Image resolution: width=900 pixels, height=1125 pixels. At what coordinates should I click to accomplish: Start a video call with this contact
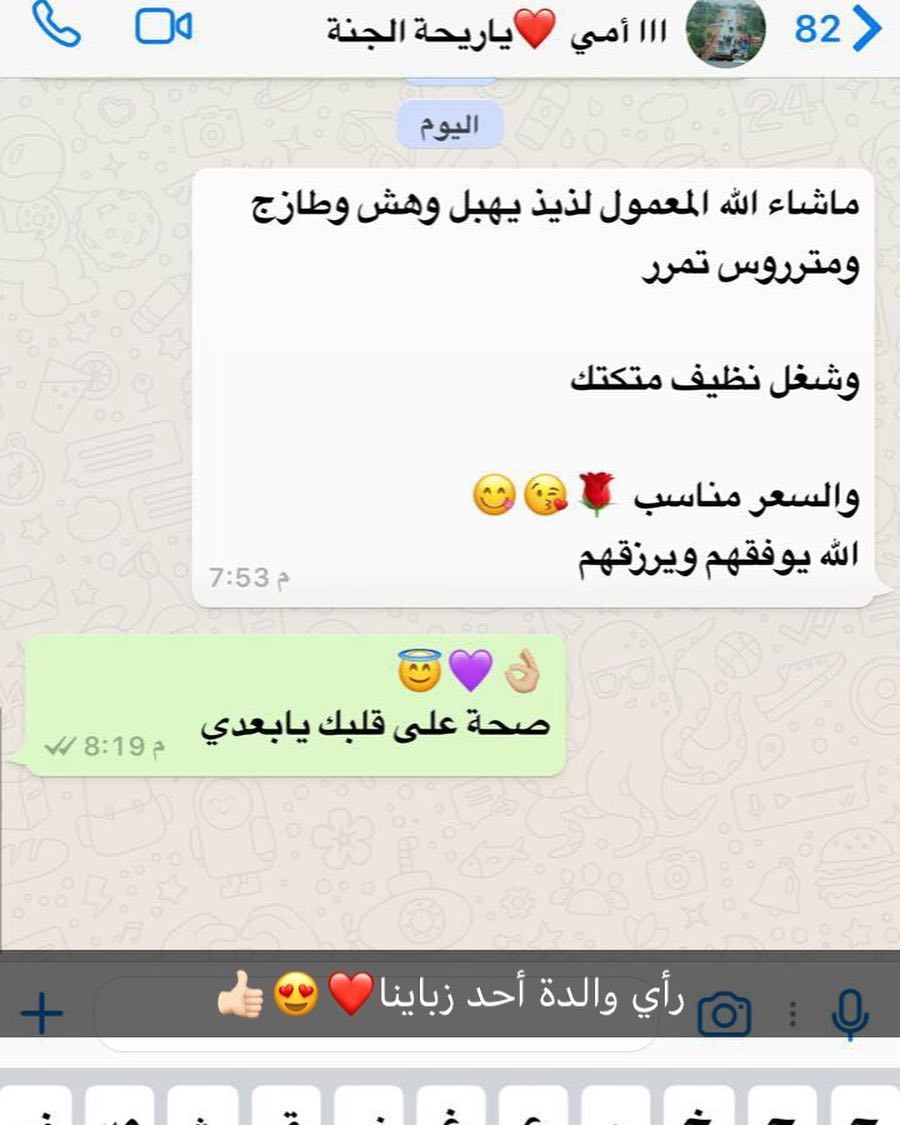click(x=163, y=27)
